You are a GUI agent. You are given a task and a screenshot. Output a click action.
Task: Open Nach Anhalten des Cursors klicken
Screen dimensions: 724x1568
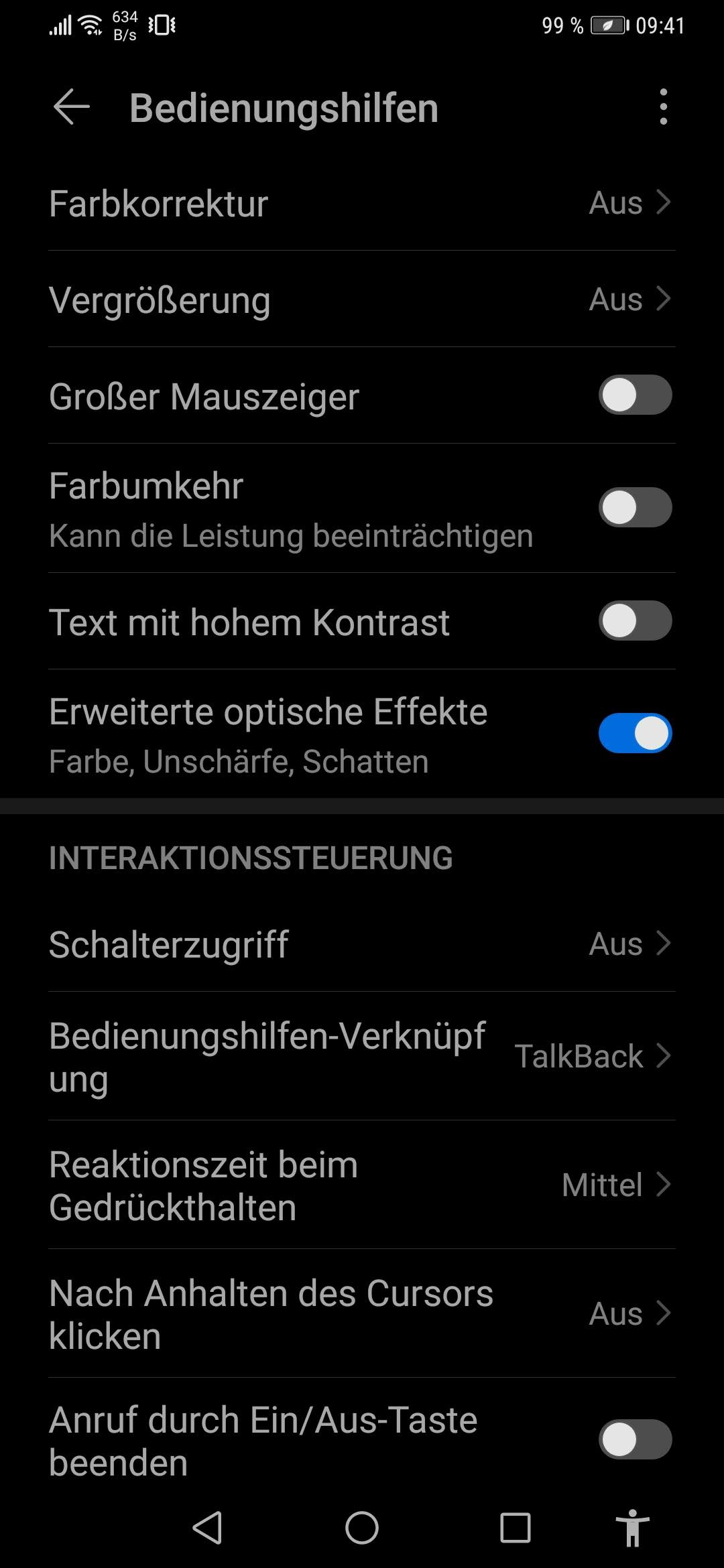pos(362,1314)
